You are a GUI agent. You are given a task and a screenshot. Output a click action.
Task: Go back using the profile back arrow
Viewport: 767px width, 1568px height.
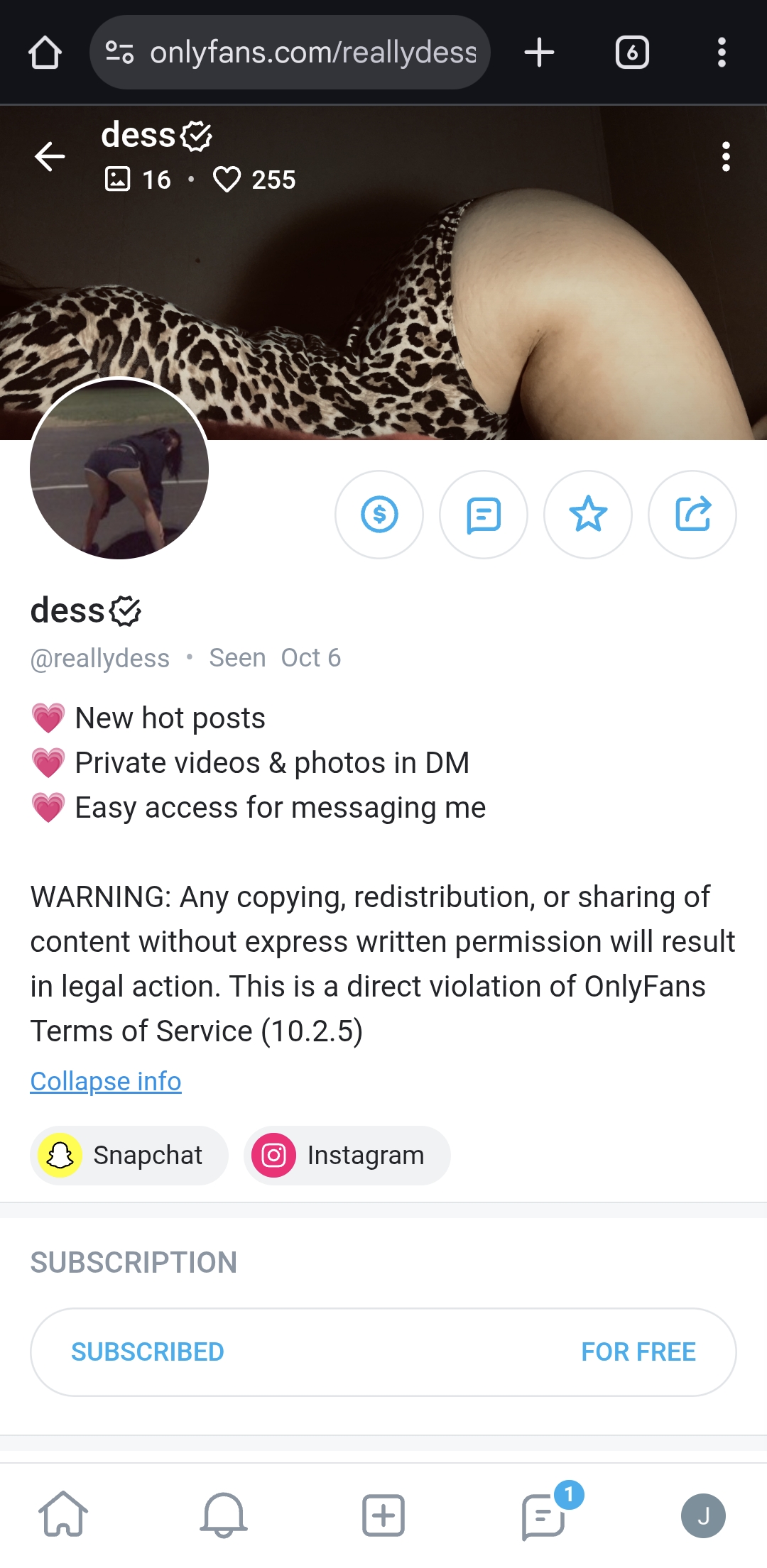(50, 156)
